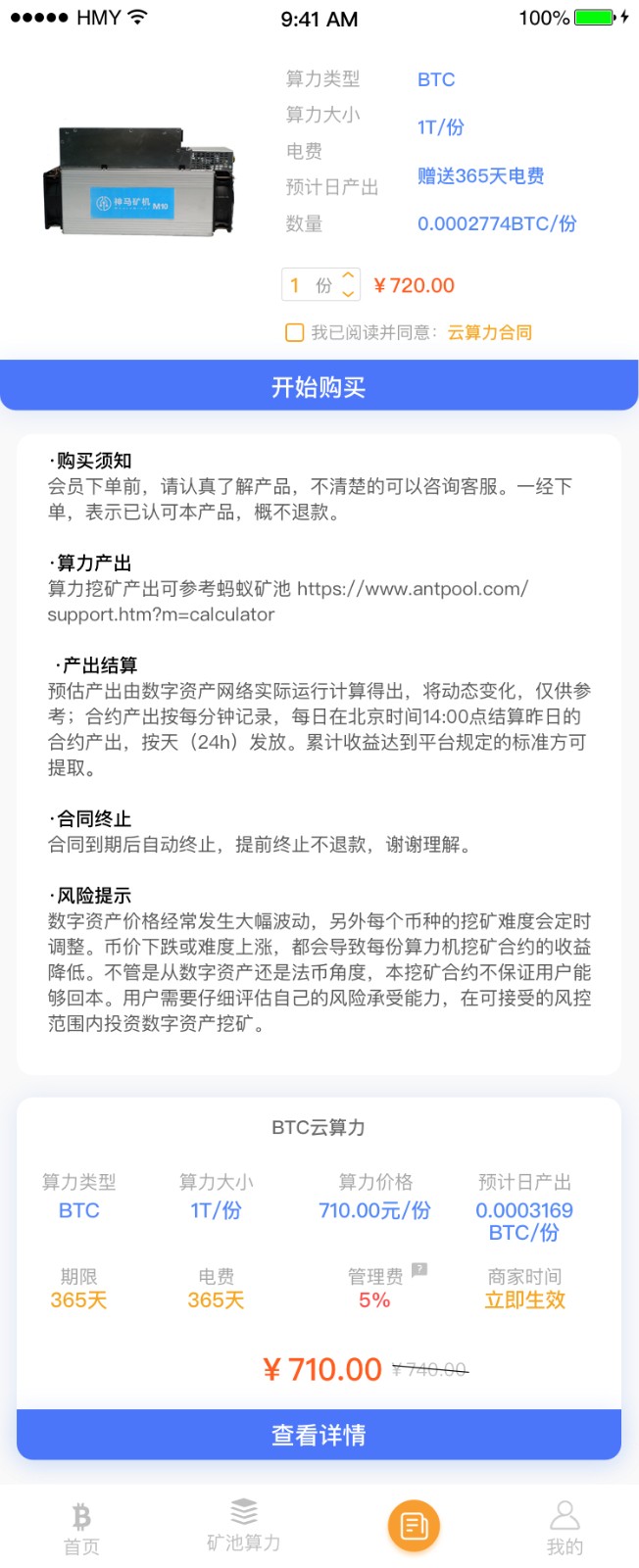The height and width of the screenshot is (1568, 639).
Task: Open the 云算力合同 contract link
Action: 489,332
